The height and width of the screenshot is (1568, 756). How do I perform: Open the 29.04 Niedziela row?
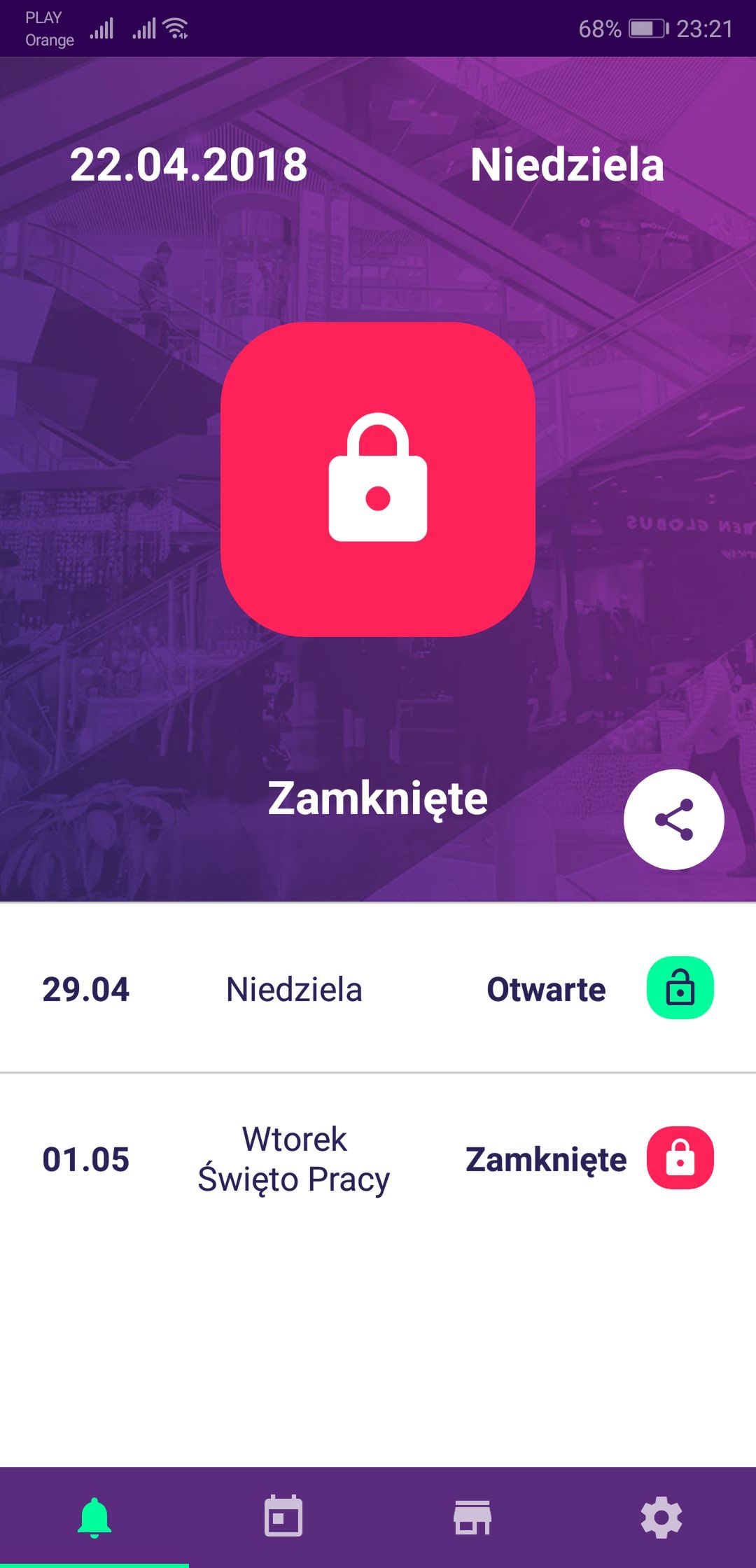click(378, 988)
